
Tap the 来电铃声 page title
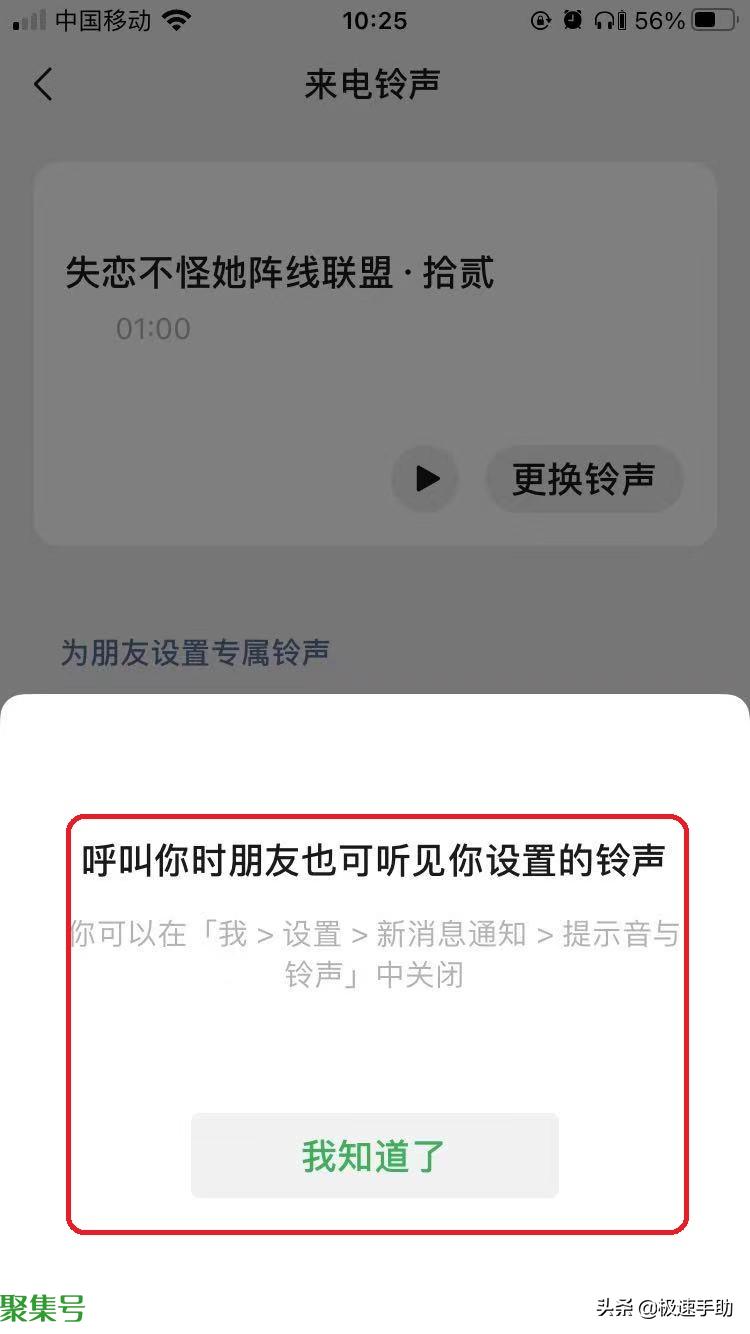[x=375, y=85]
